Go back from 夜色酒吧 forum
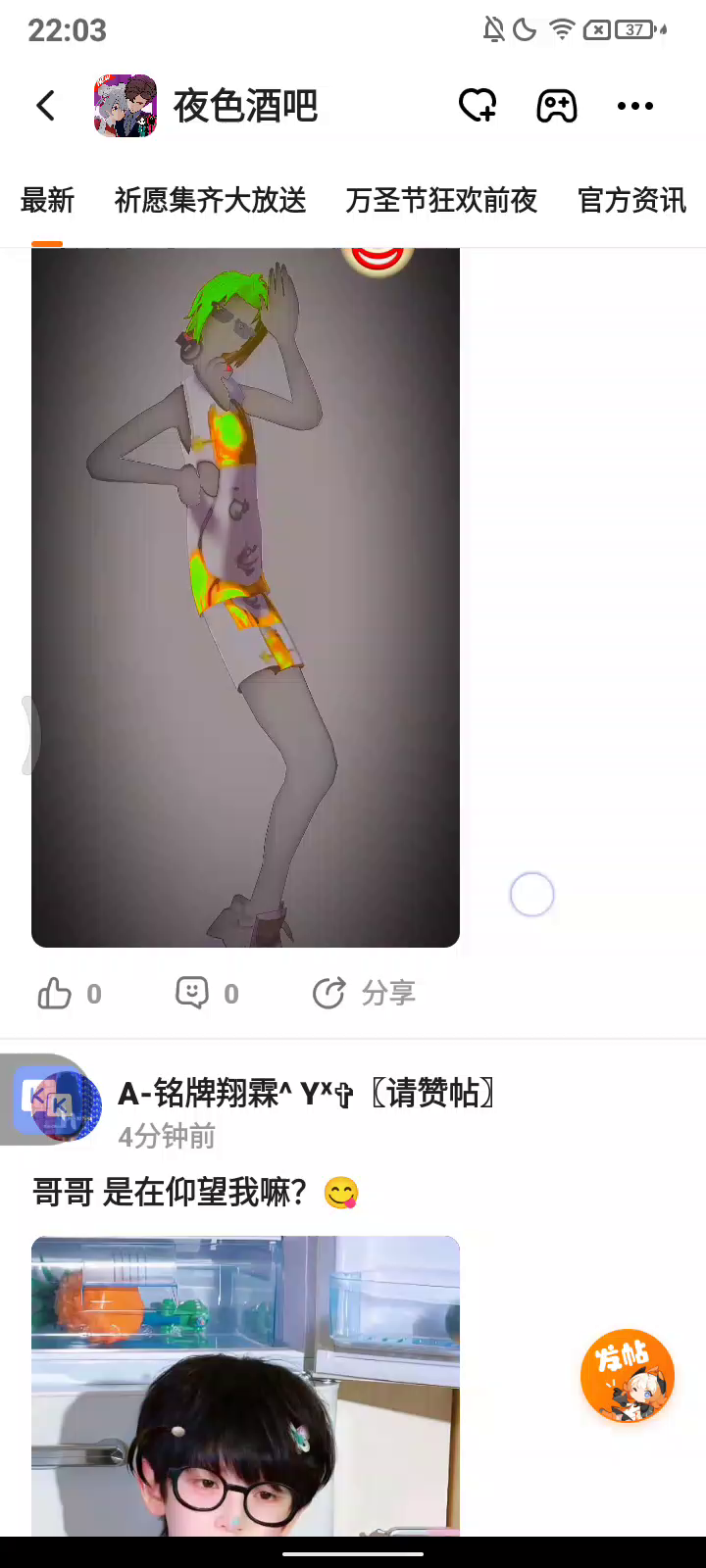Image resolution: width=706 pixels, height=1568 pixels. (x=46, y=106)
